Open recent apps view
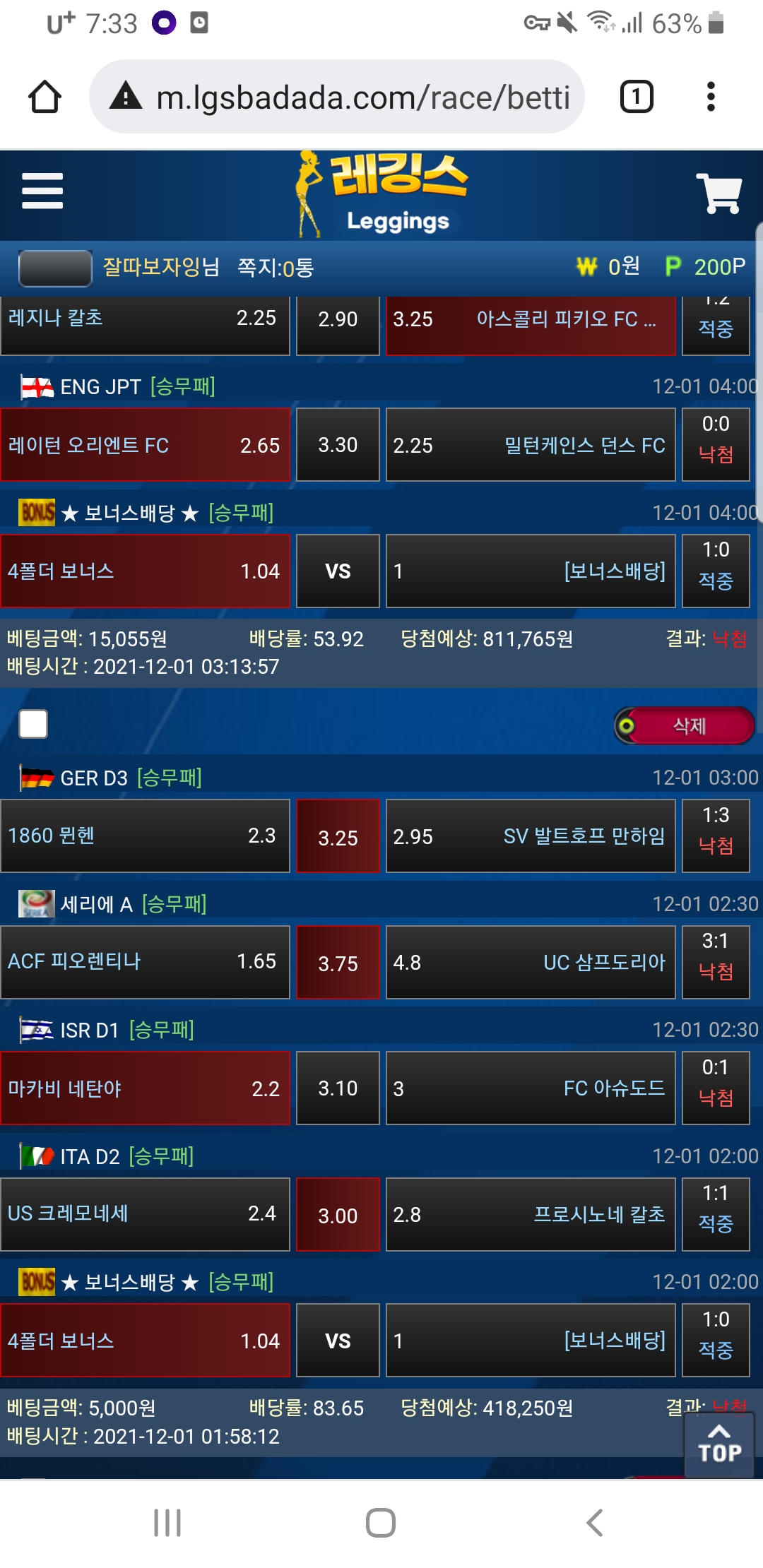This screenshot has height=1568, width=763. (167, 1522)
